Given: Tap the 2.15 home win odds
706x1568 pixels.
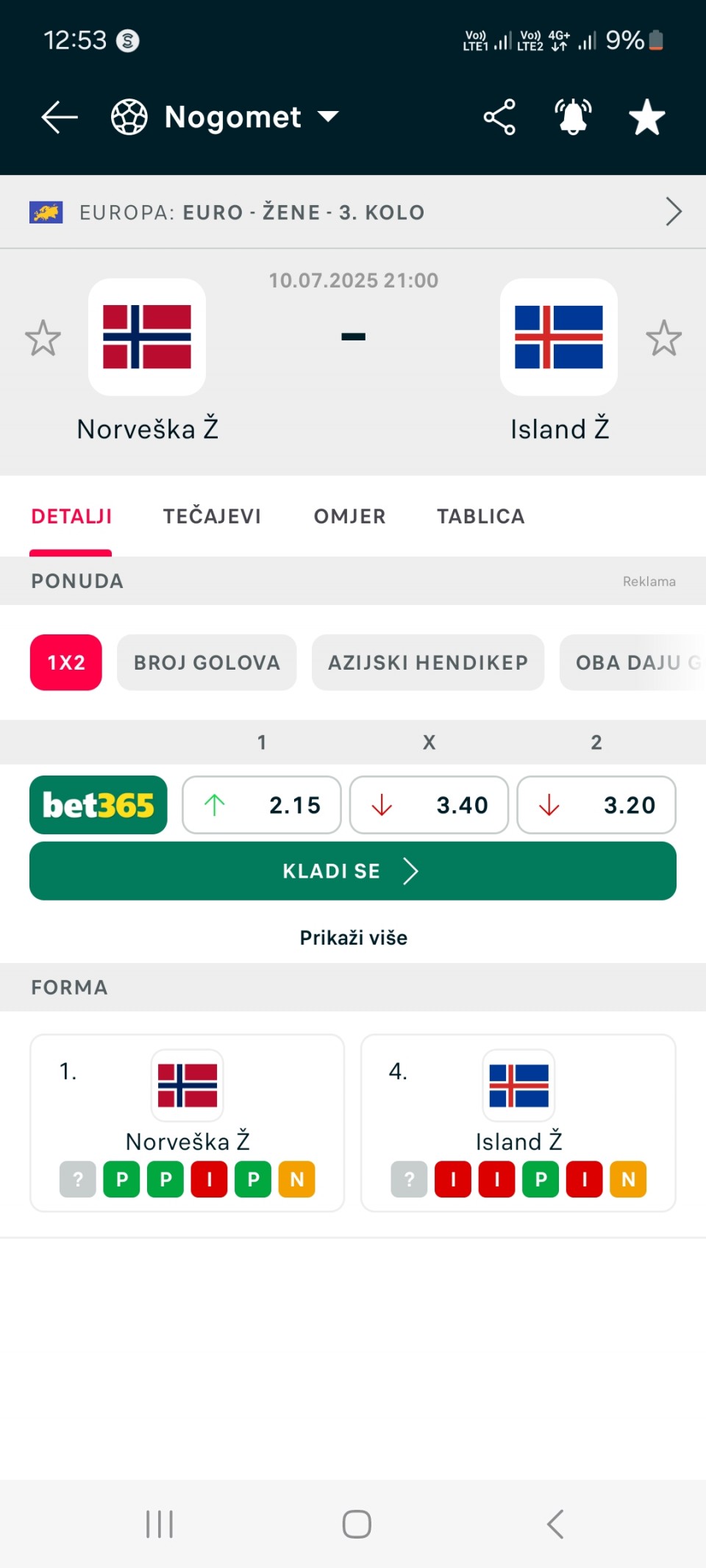Looking at the screenshot, I should pos(262,805).
